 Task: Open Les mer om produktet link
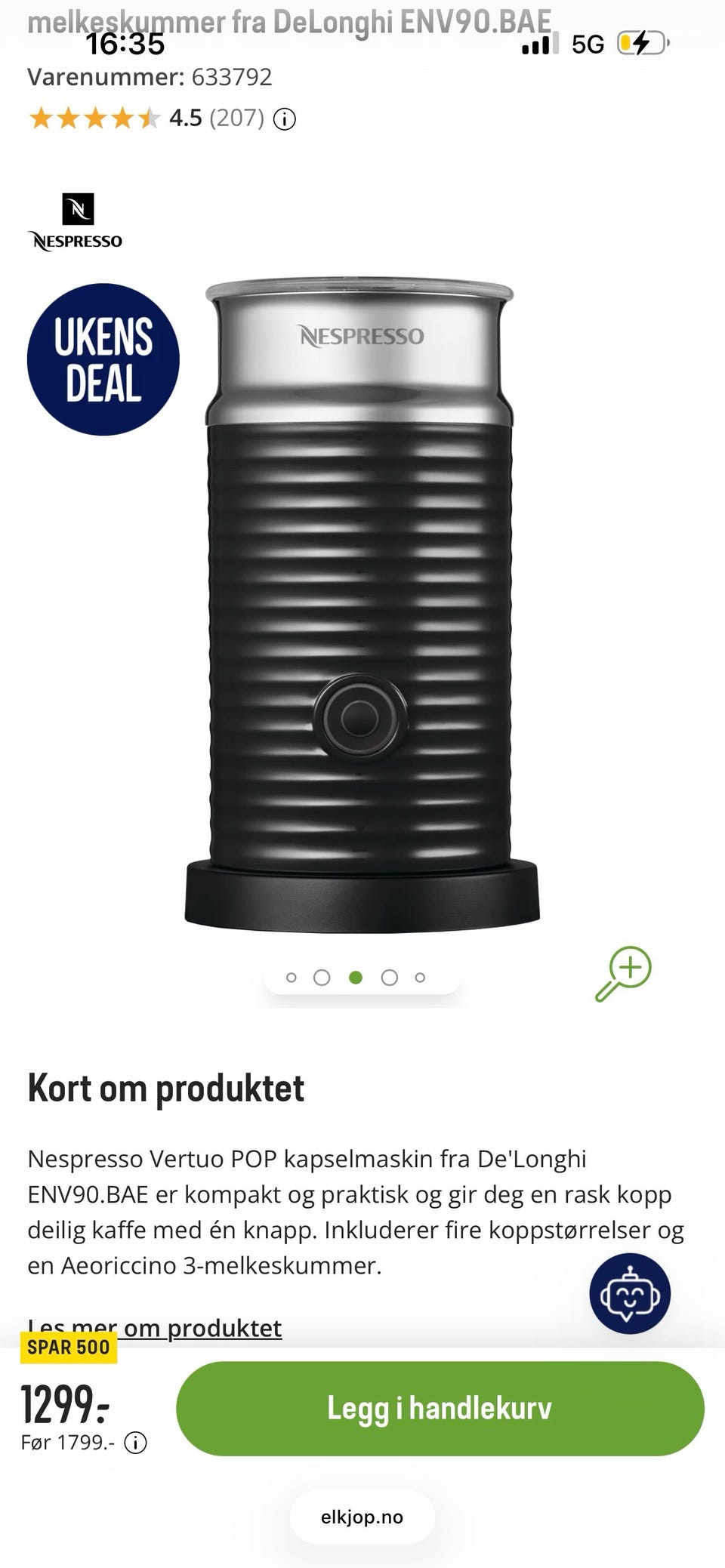(x=155, y=1327)
